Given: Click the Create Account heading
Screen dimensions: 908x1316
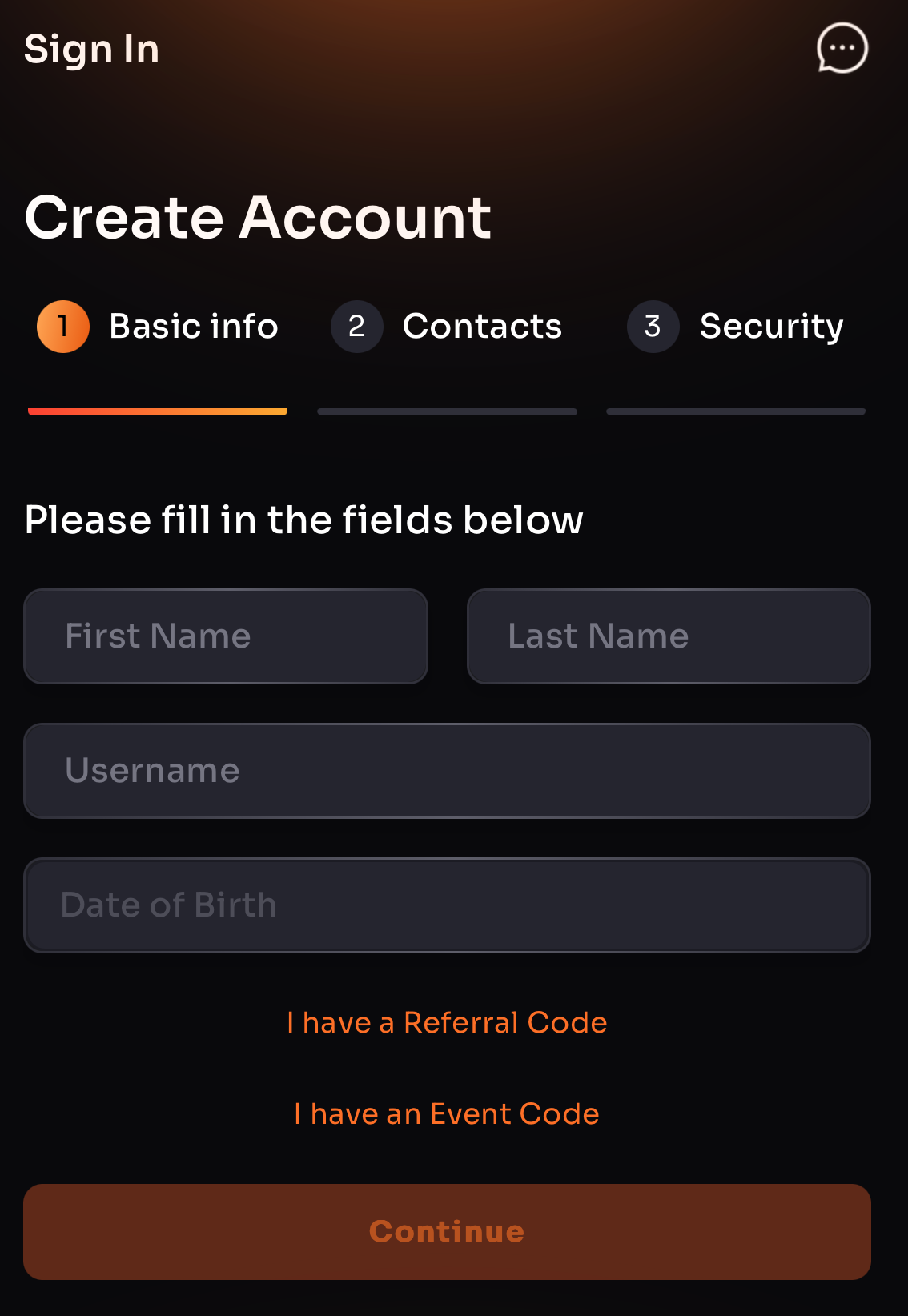Looking at the screenshot, I should pos(257,217).
